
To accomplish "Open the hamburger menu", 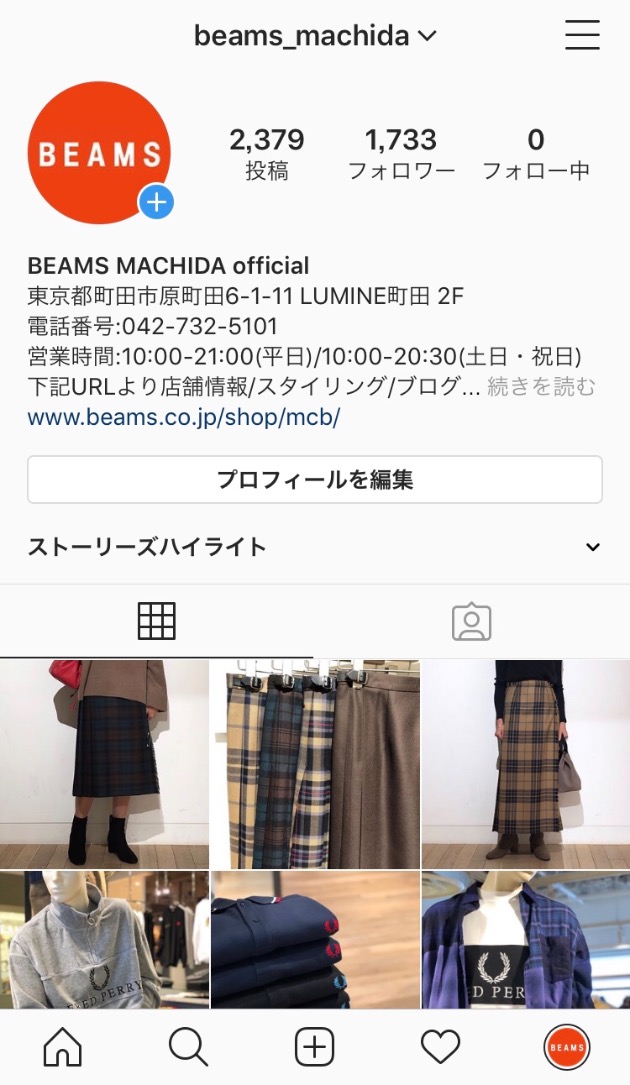I will (x=582, y=36).
